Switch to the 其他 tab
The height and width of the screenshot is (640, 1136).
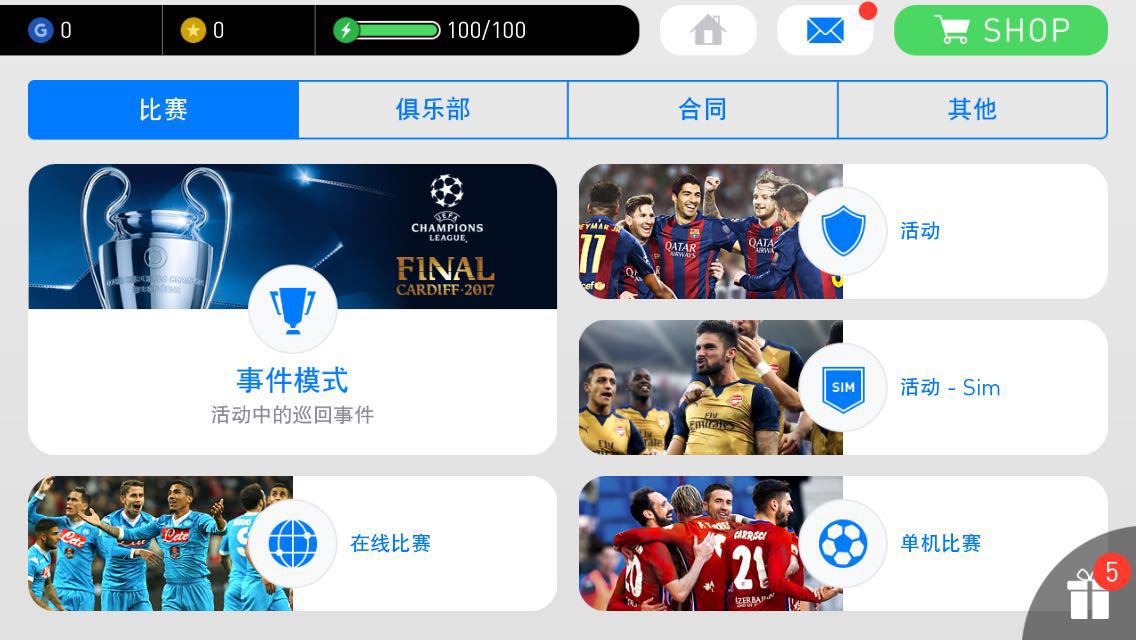[x=972, y=109]
